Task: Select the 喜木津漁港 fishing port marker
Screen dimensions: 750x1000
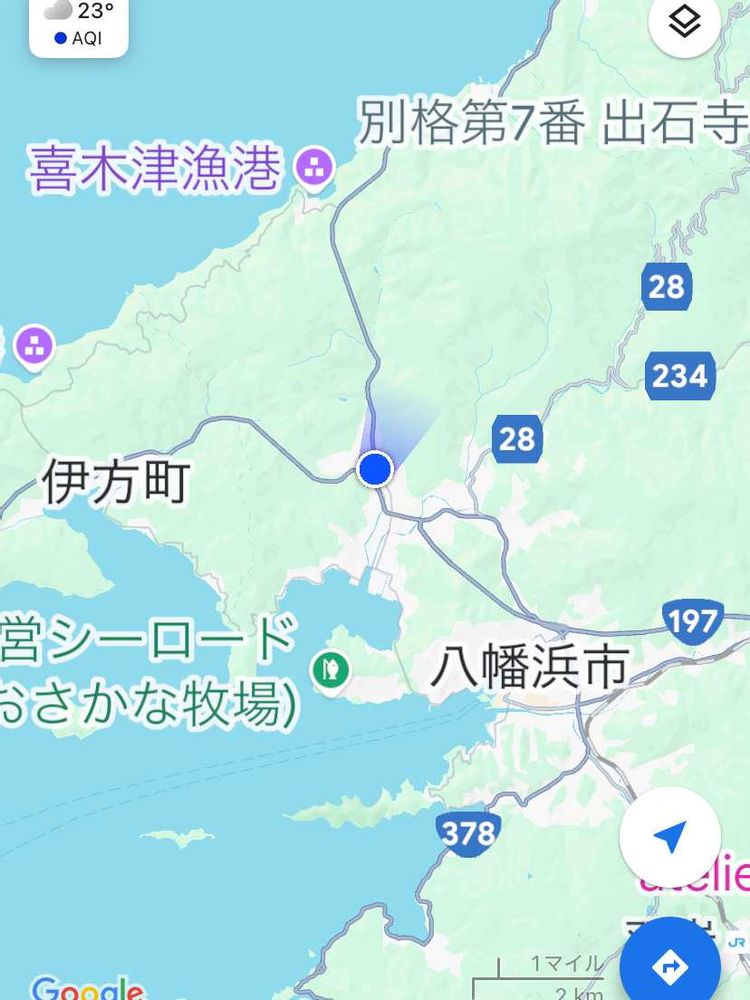Action: click(x=316, y=168)
